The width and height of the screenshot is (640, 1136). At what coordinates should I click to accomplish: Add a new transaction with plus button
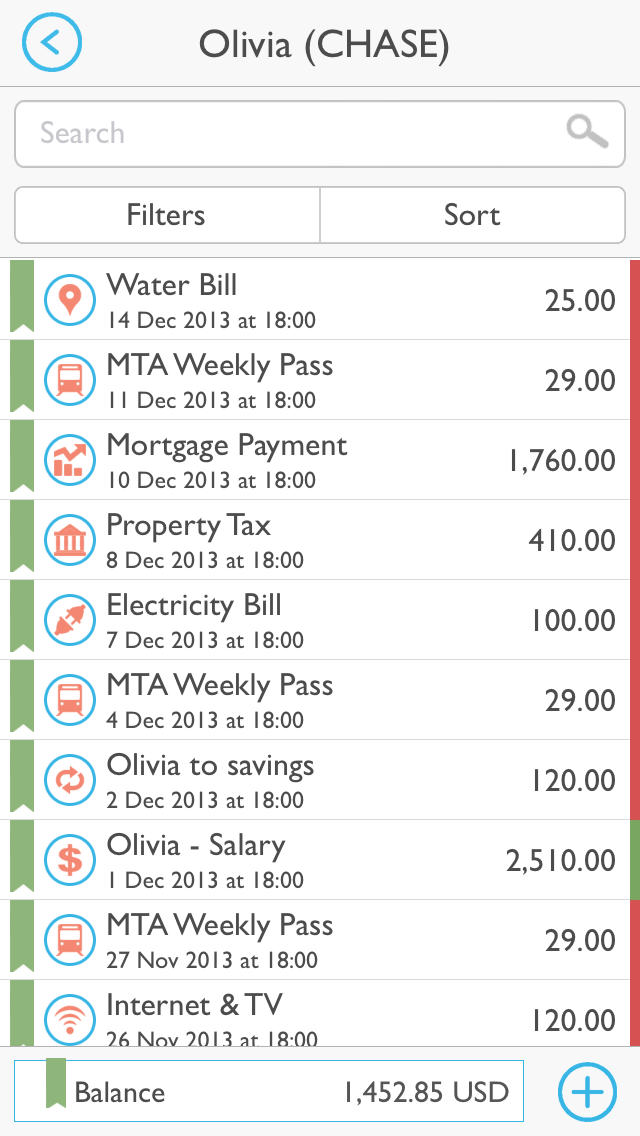(588, 1092)
